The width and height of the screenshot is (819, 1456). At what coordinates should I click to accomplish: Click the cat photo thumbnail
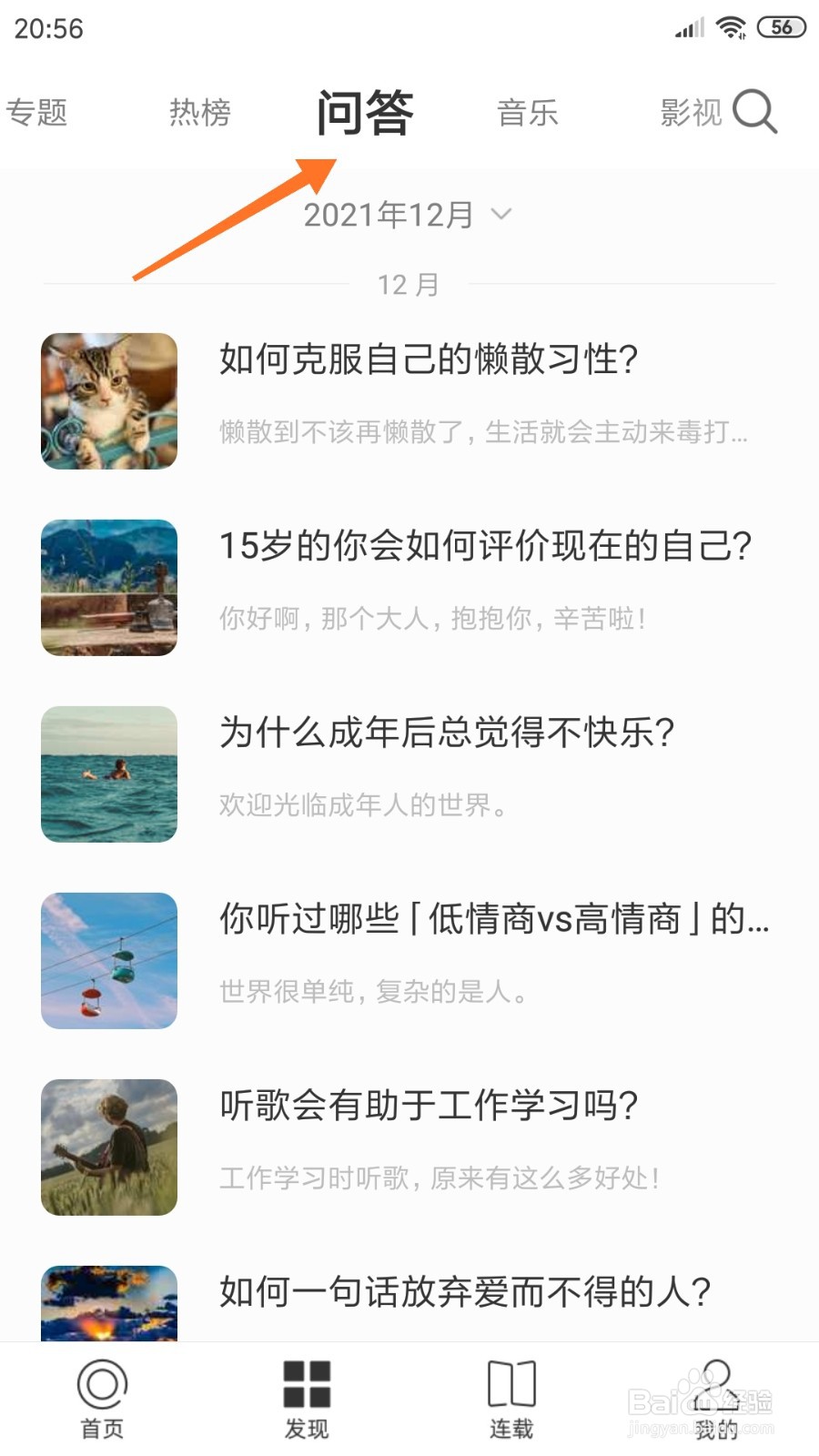pos(108,400)
